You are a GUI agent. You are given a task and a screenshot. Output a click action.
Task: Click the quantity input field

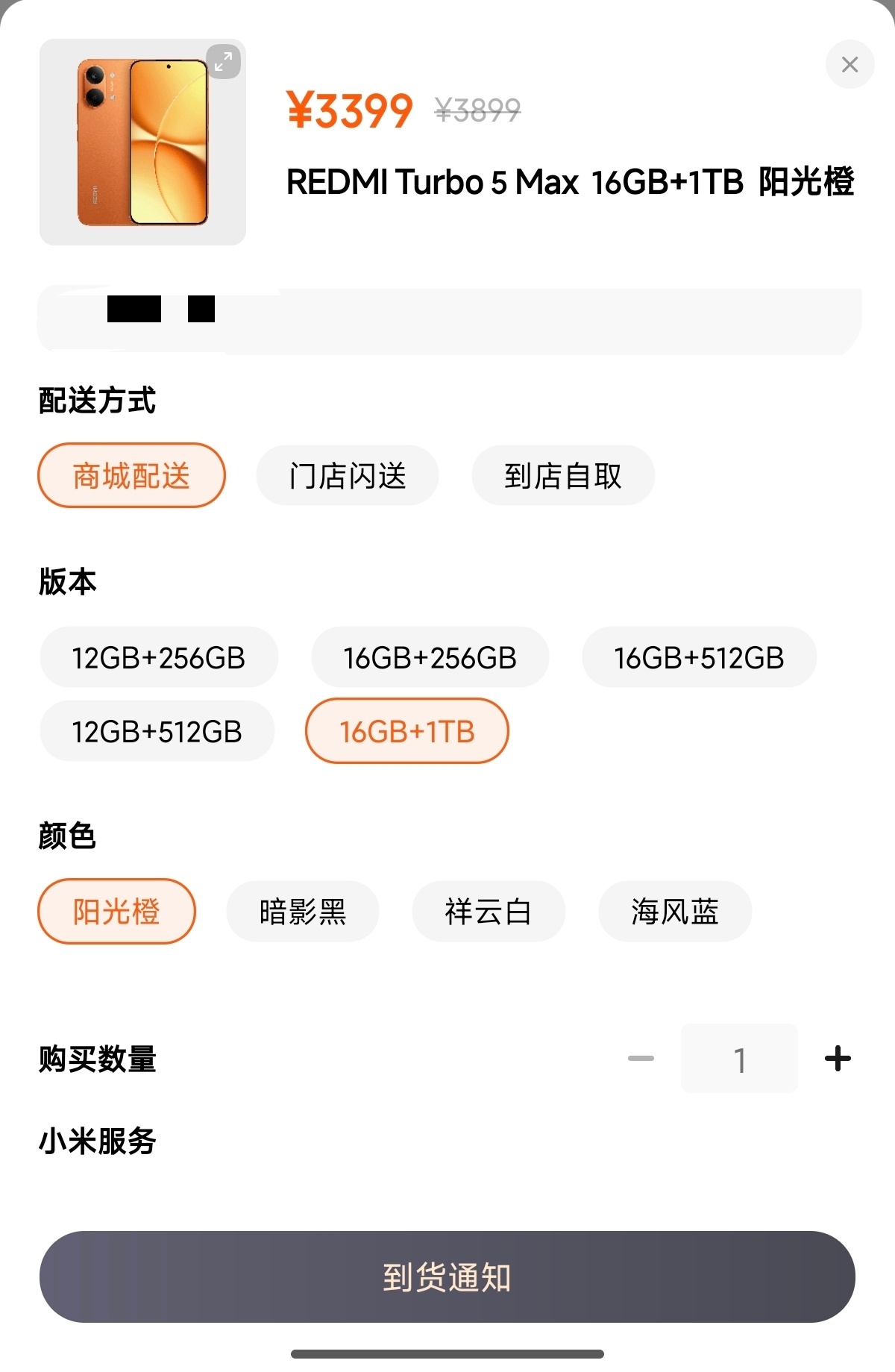tap(739, 1057)
